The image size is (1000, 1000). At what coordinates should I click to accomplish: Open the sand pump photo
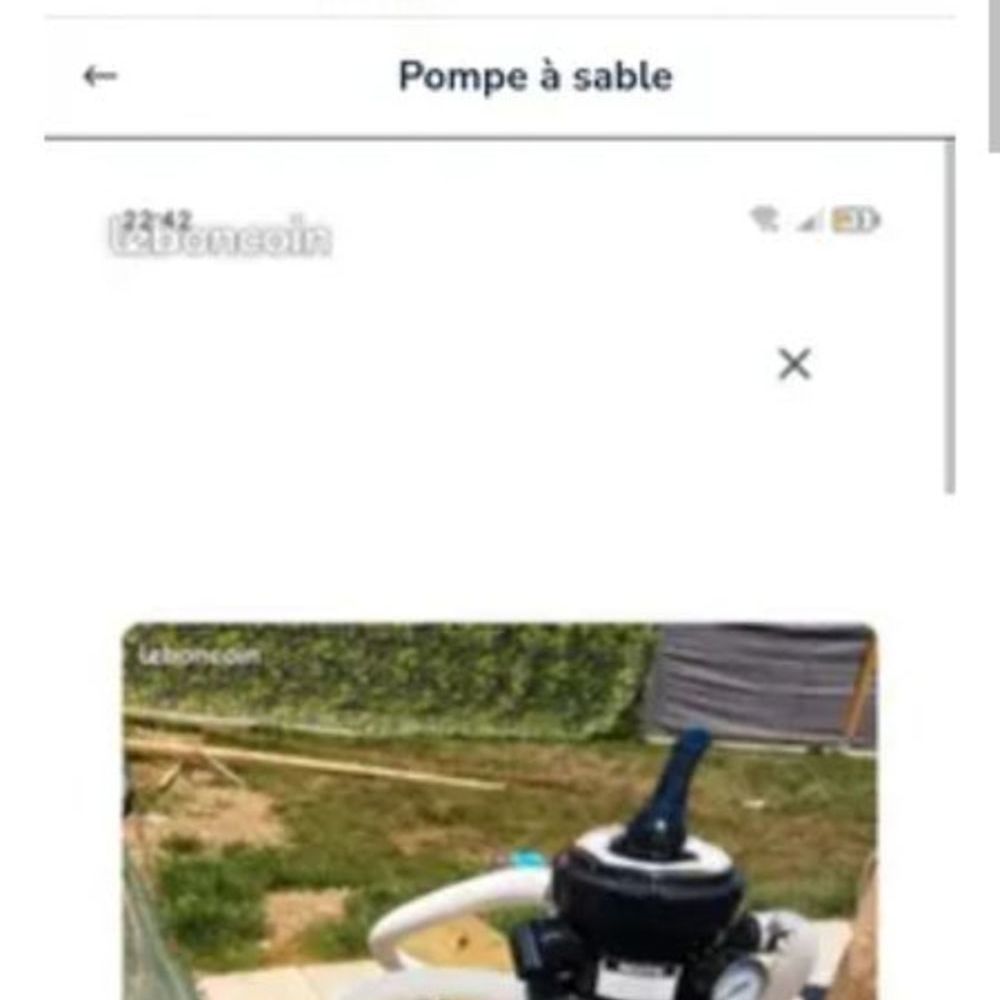coord(500,810)
